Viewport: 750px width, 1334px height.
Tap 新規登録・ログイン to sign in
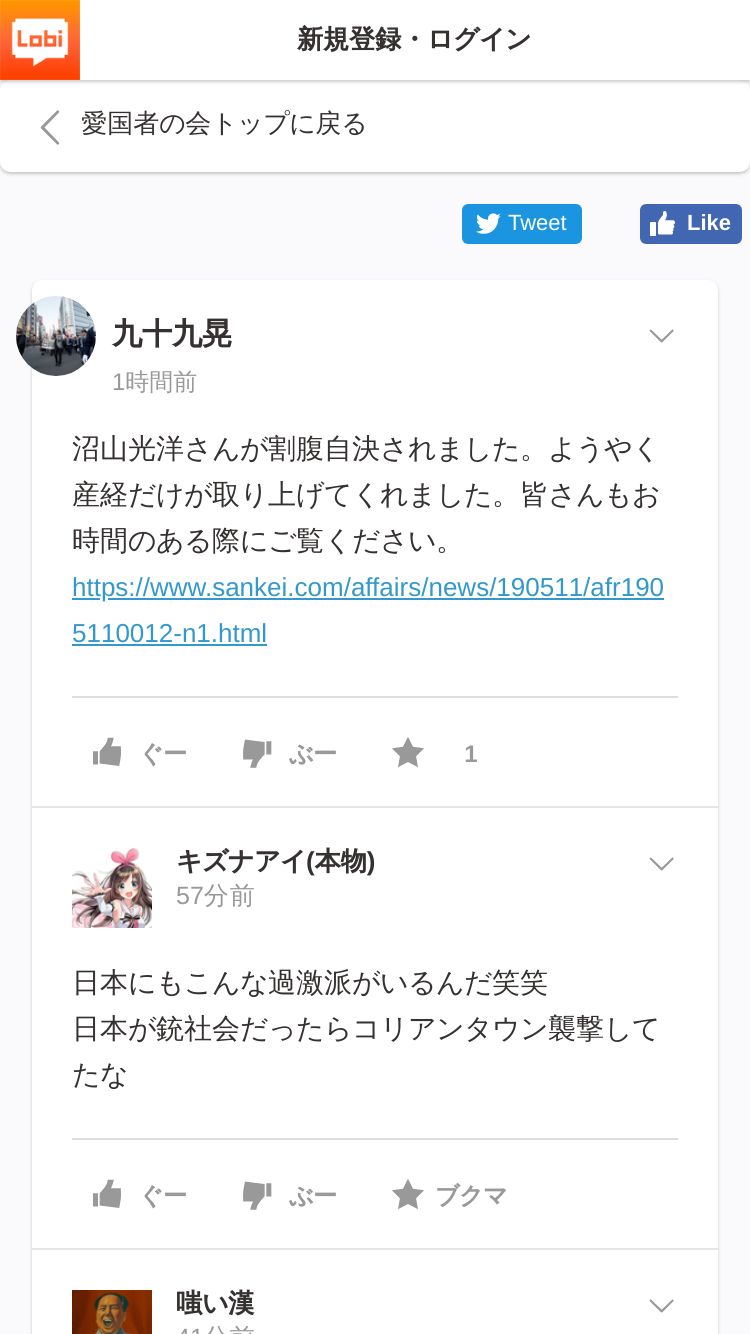click(414, 40)
